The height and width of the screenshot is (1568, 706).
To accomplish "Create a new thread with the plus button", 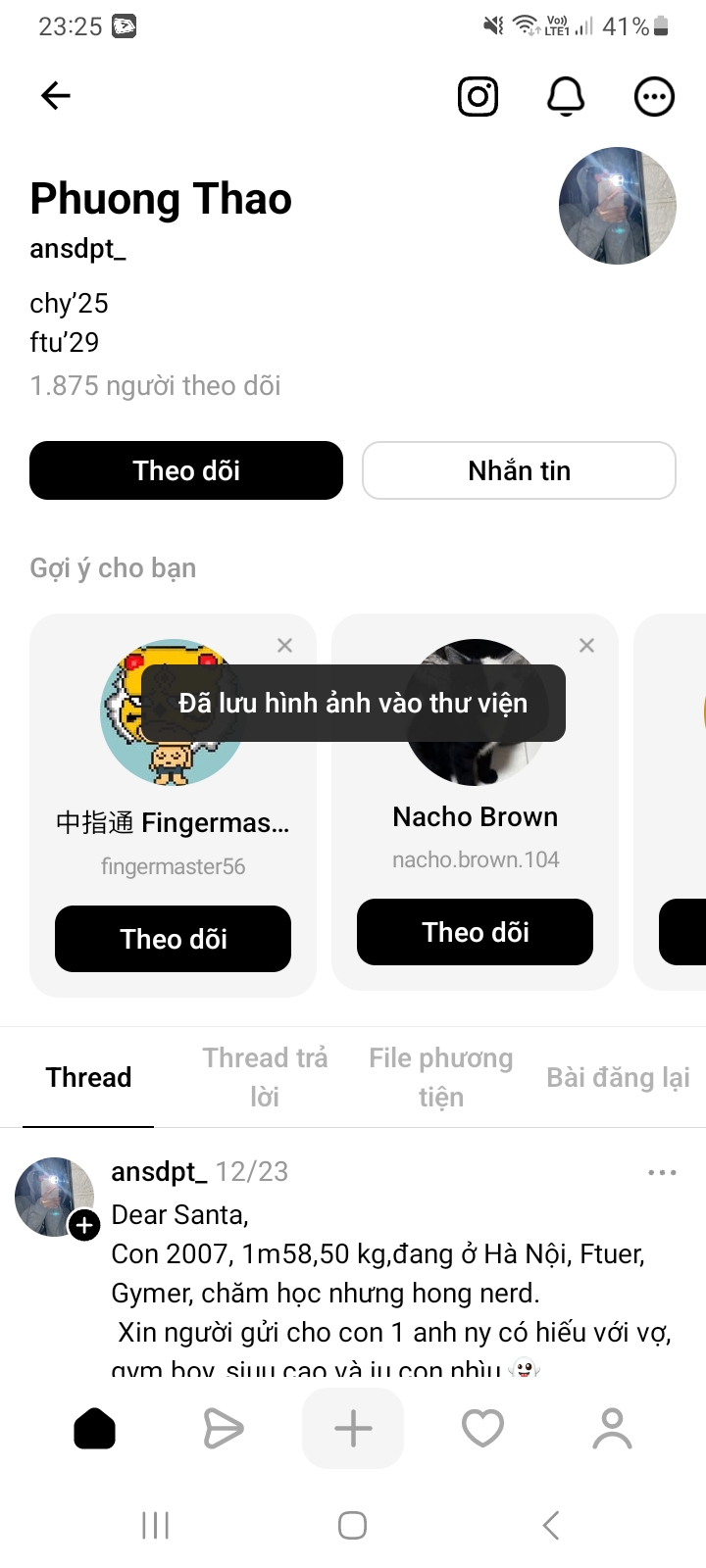I will tap(353, 1429).
